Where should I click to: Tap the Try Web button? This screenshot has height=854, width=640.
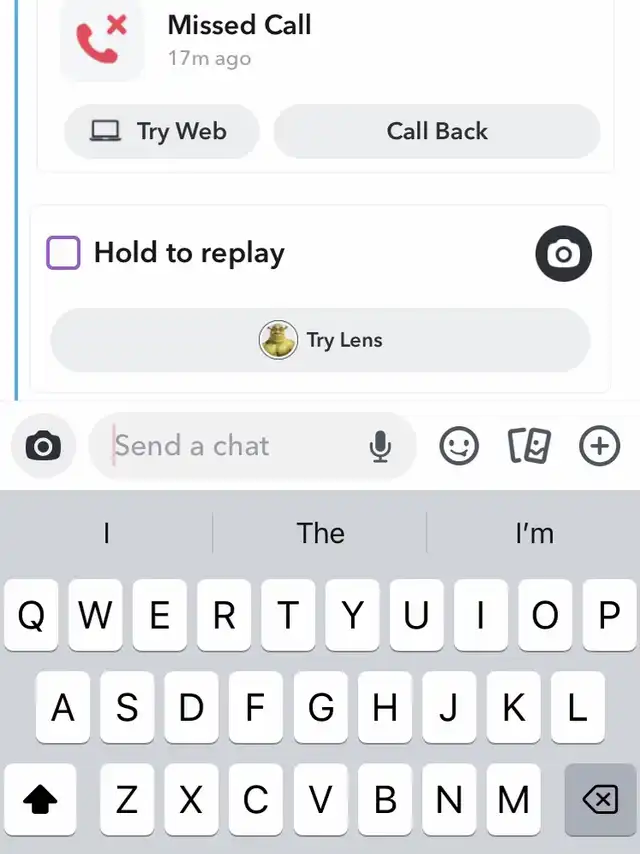(162, 131)
